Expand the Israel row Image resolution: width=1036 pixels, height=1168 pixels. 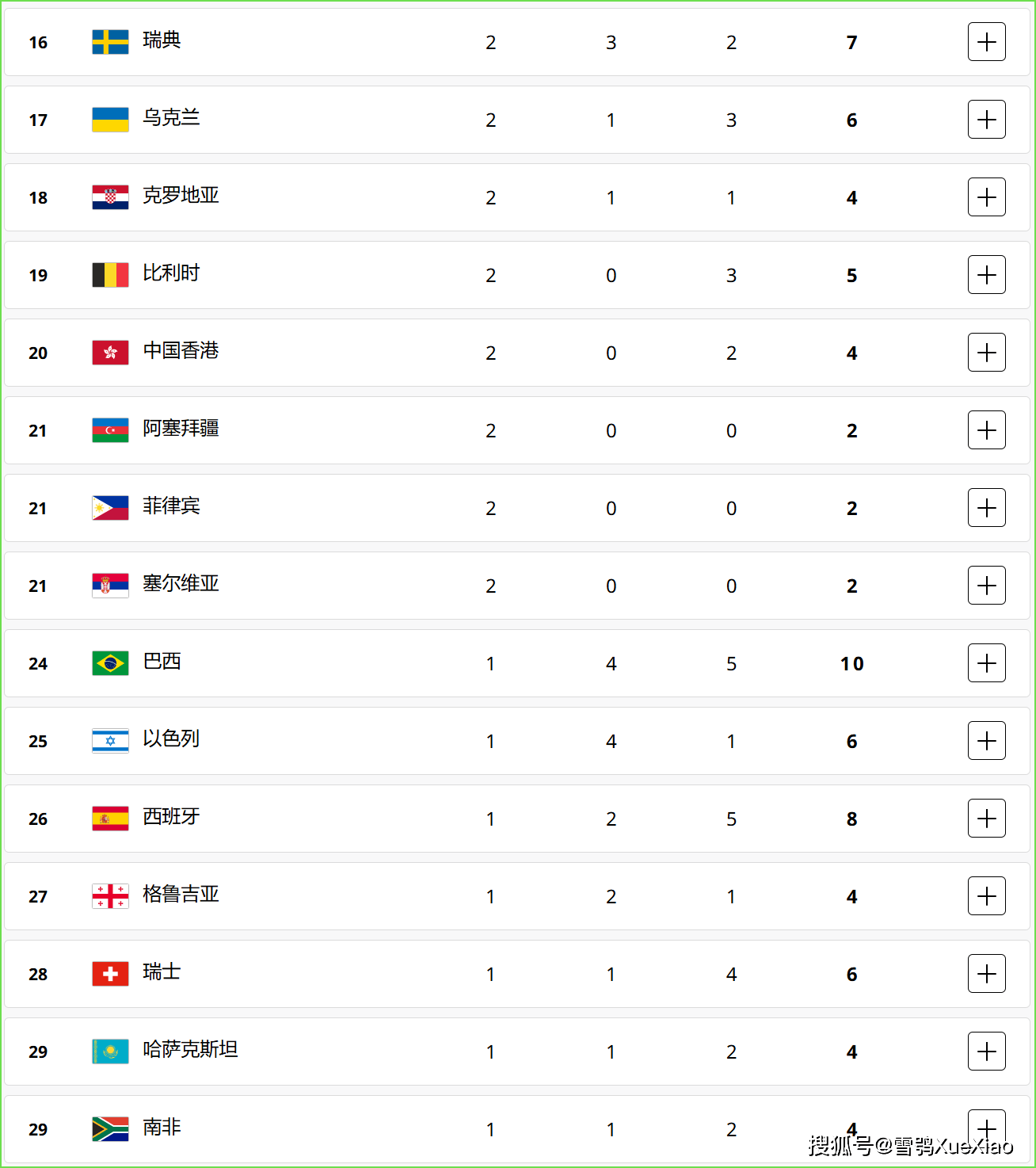click(x=986, y=741)
